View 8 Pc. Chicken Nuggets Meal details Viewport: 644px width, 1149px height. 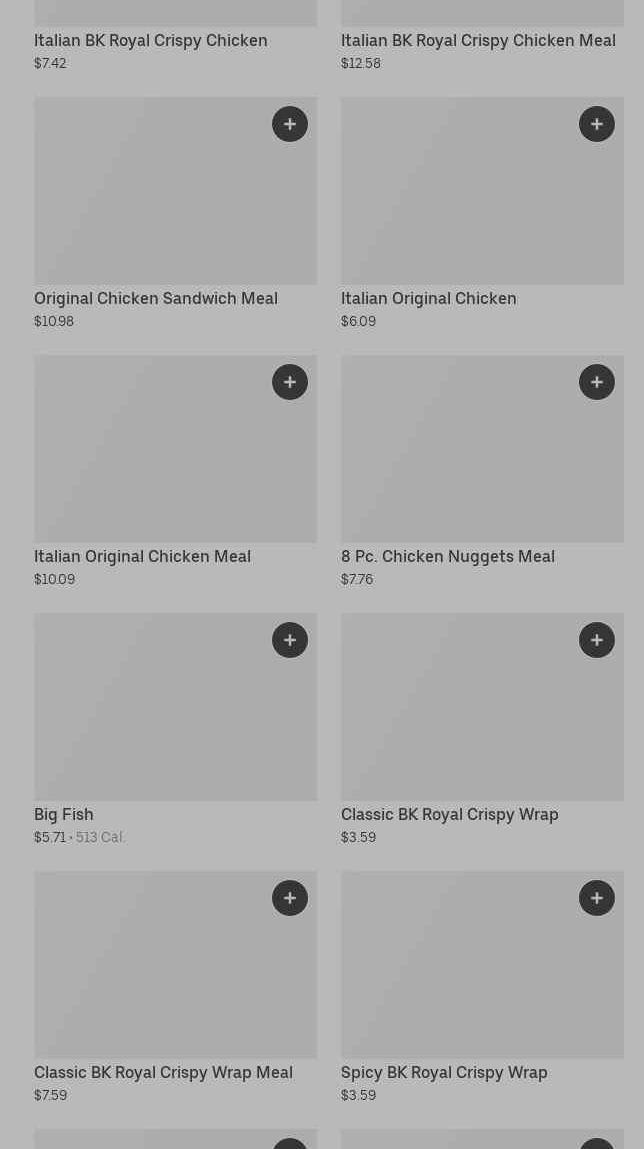tap(448, 556)
